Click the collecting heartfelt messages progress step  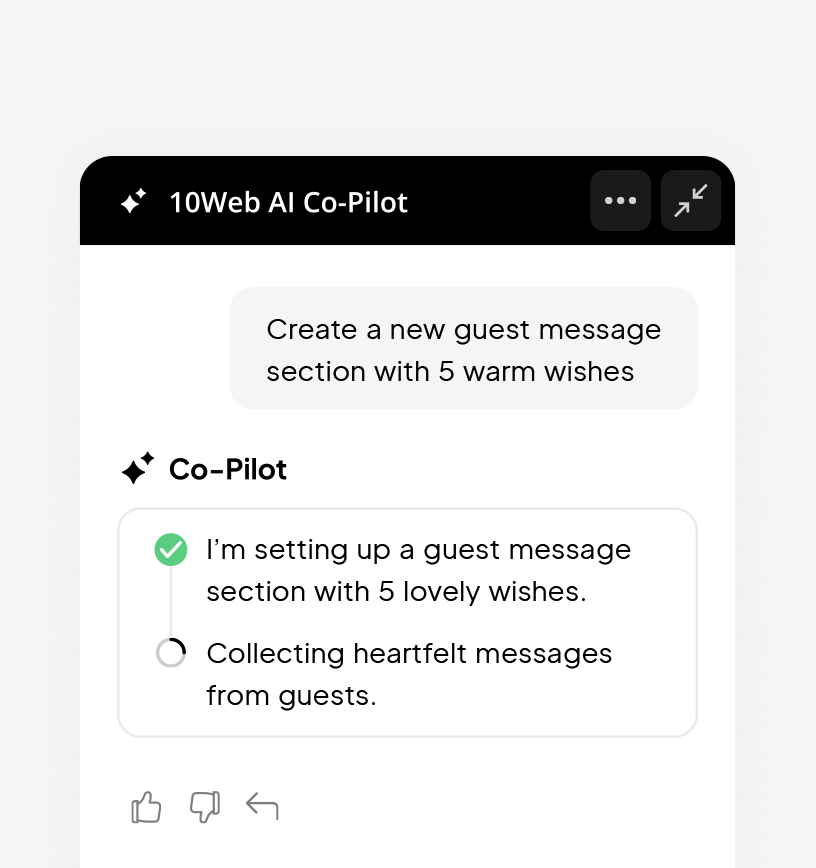coord(409,674)
